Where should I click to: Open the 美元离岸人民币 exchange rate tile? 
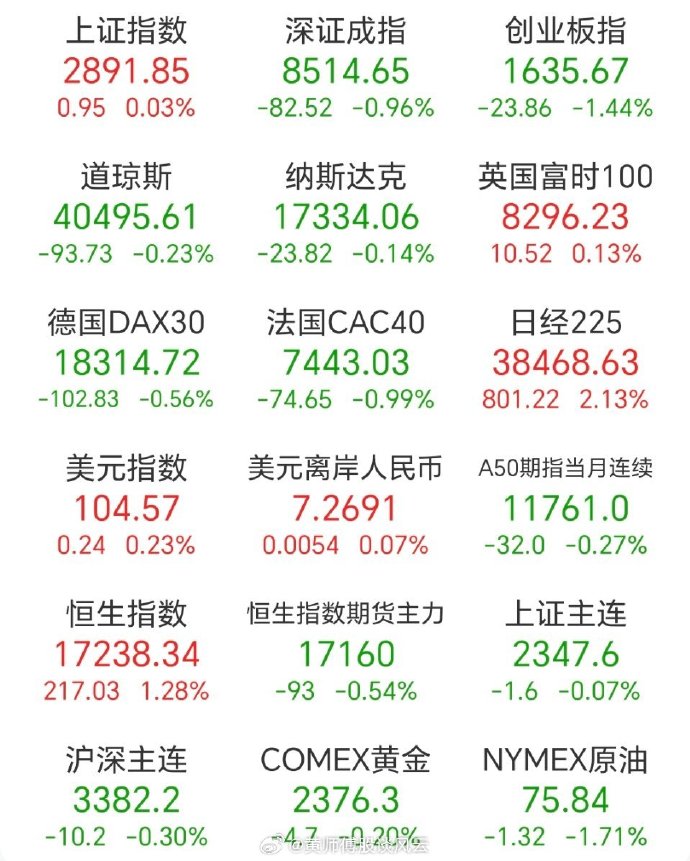[x=346, y=508]
